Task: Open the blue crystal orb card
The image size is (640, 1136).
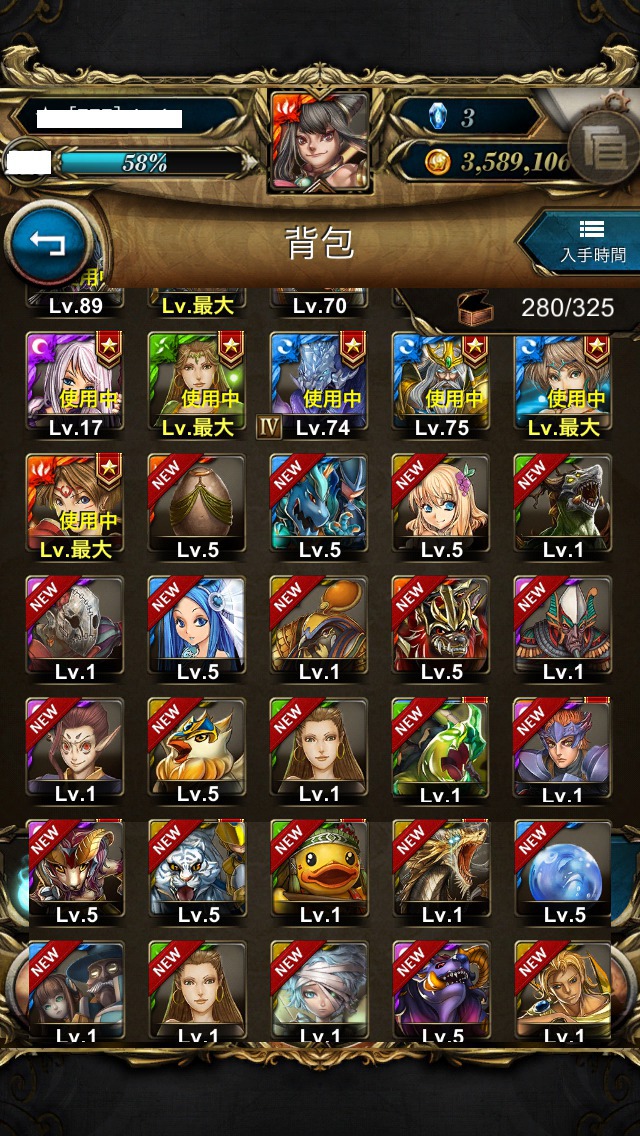Action: (564, 873)
